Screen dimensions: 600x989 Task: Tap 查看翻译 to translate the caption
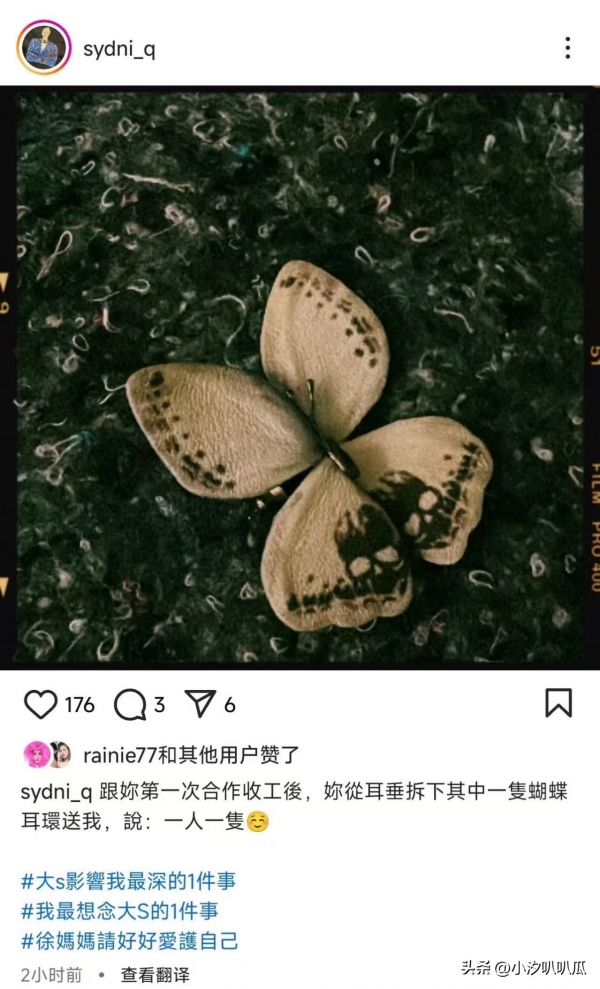[155, 973]
